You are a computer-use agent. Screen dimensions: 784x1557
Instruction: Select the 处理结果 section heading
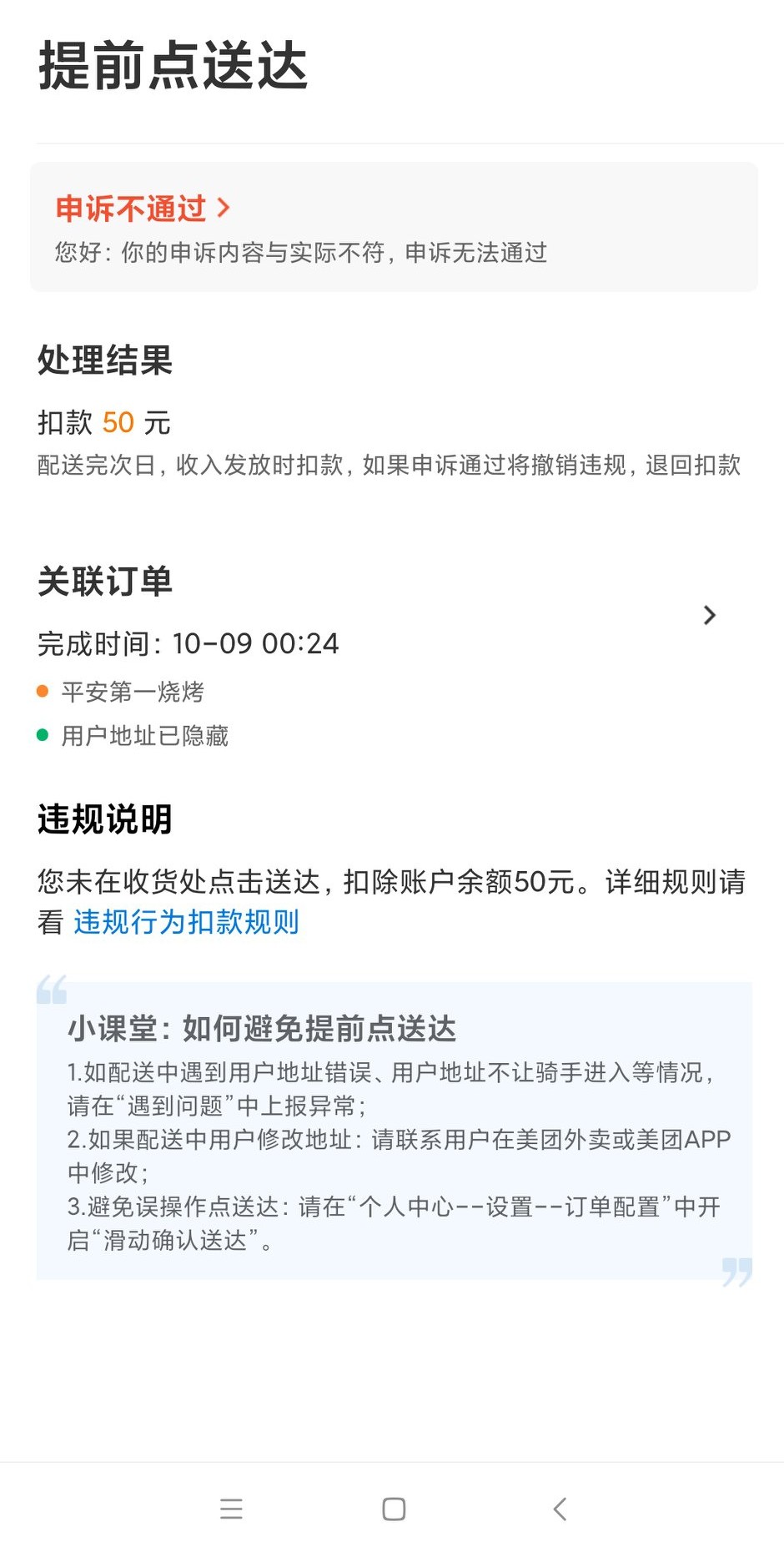click(x=103, y=361)
